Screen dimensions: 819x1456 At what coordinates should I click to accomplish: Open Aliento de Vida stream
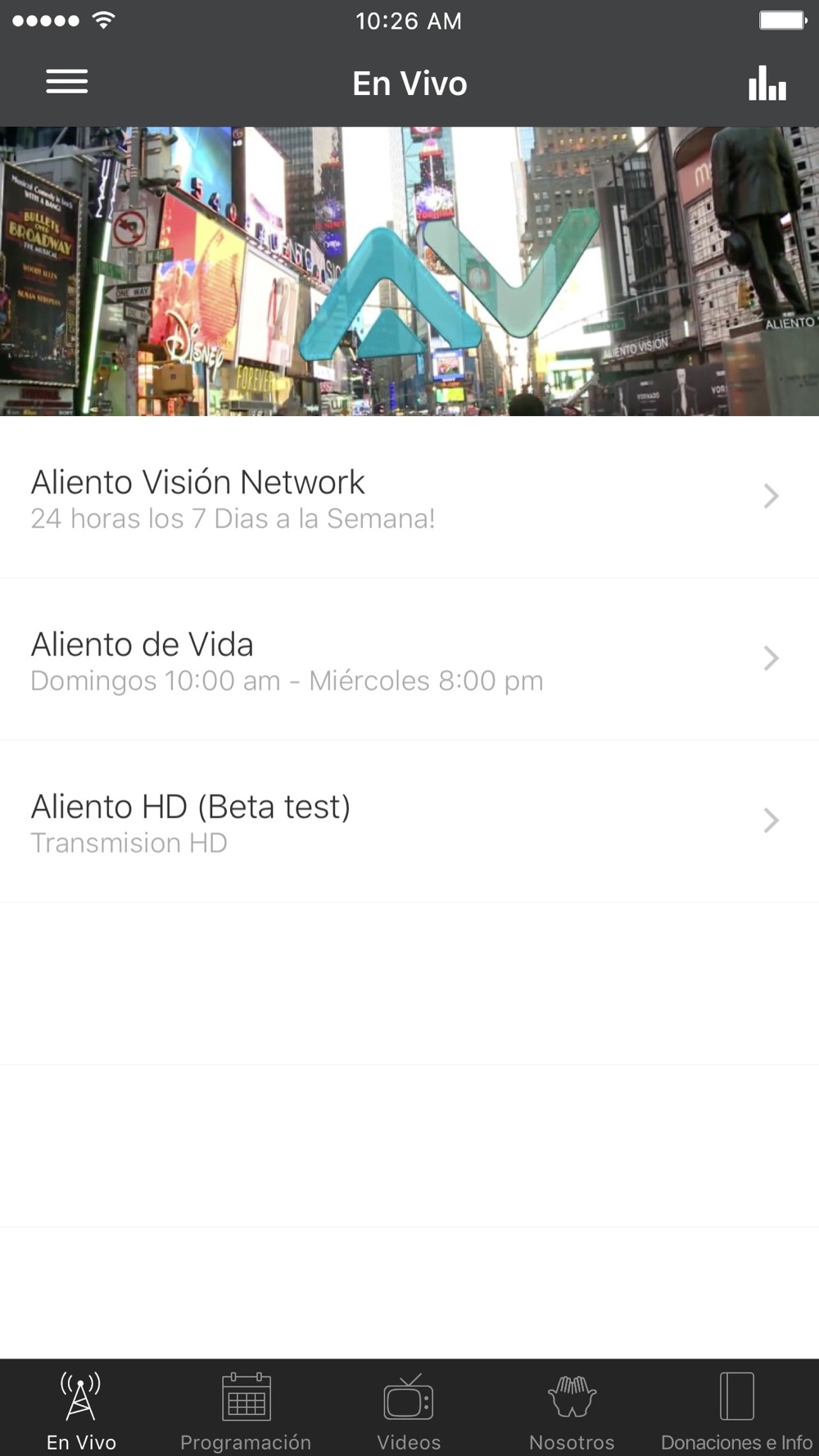[409, 659]
